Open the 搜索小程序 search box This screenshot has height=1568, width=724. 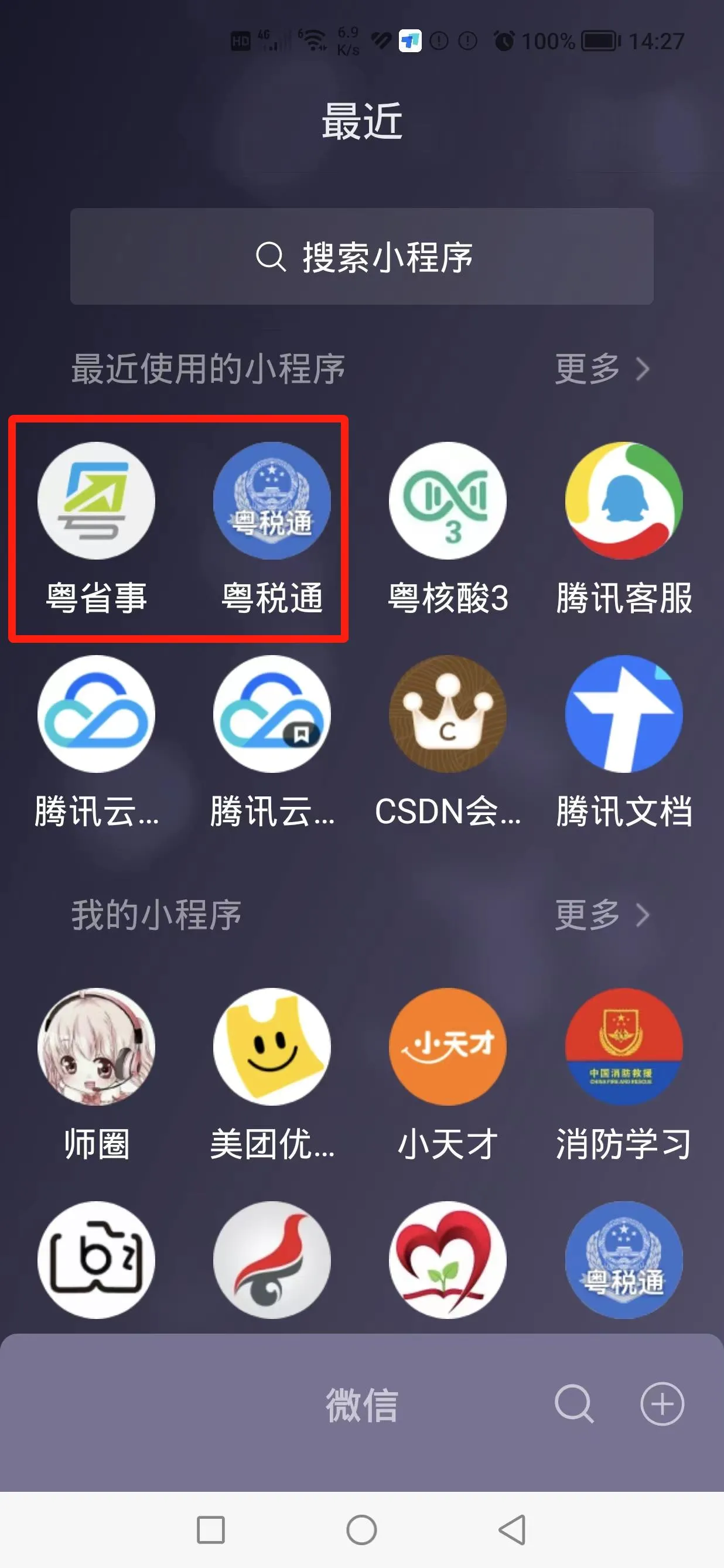(362, 256)
